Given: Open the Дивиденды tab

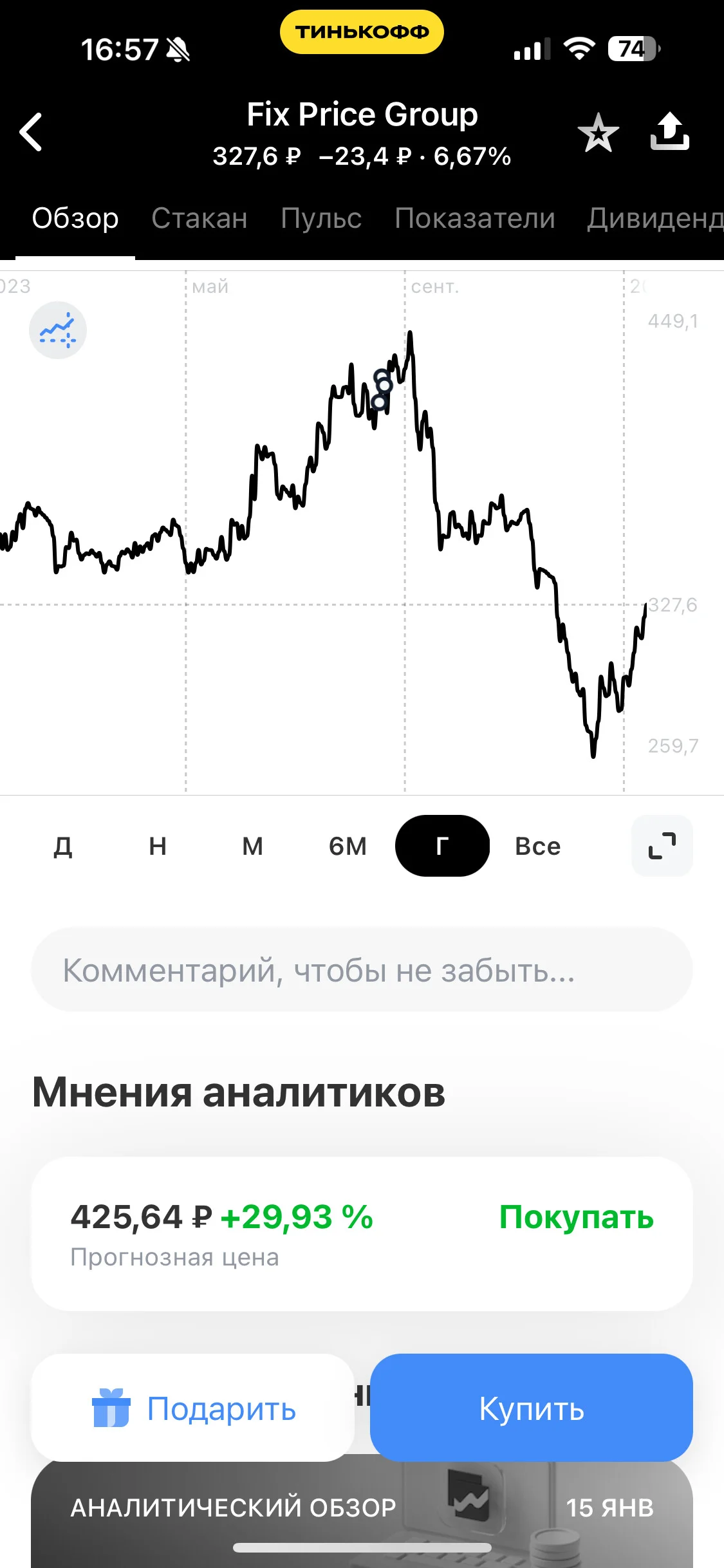Looking at the screenshot, I should pos(655,219).
